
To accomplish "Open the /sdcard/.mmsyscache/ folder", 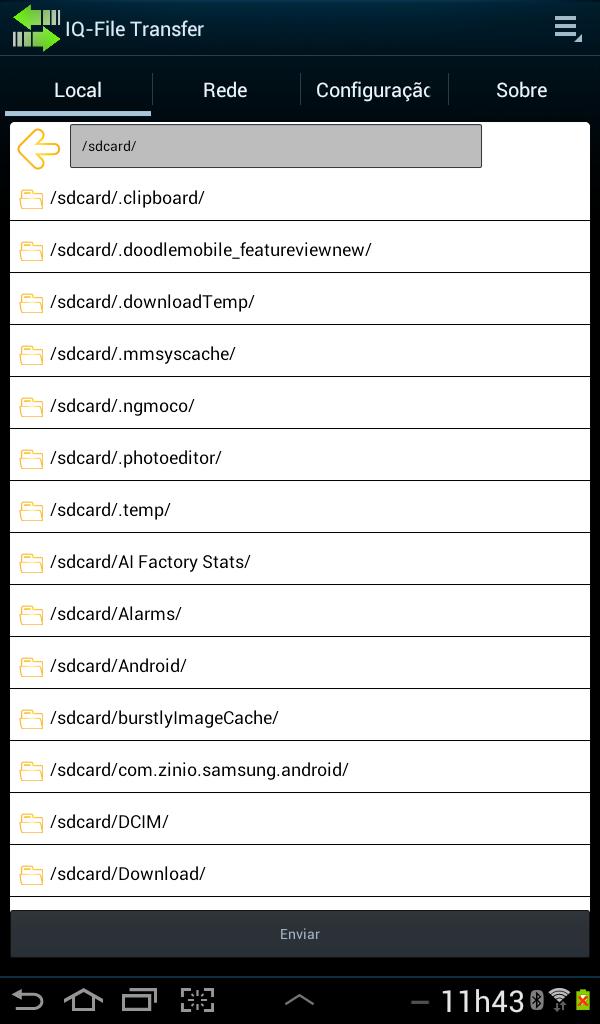I will click(142, 354).
